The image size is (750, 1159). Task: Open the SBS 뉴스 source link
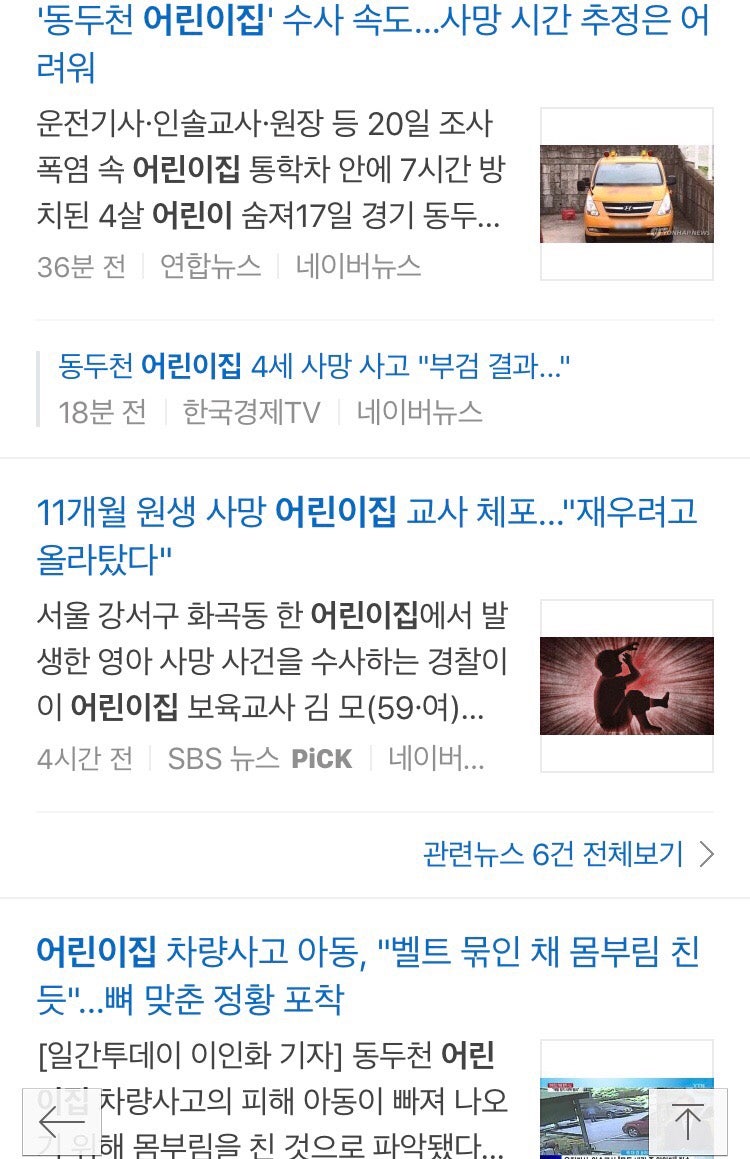(222, 759)
